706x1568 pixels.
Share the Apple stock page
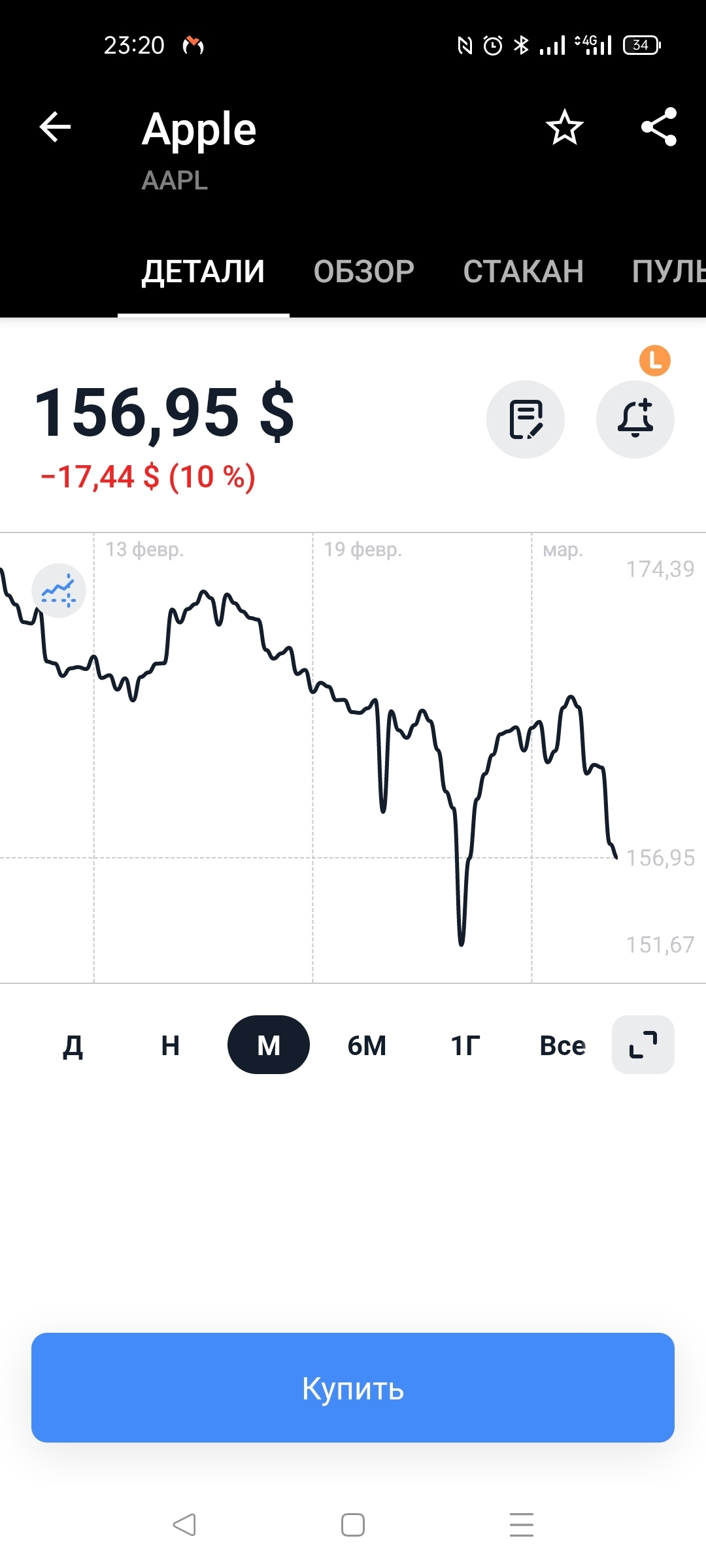click(x=659, y=127)
